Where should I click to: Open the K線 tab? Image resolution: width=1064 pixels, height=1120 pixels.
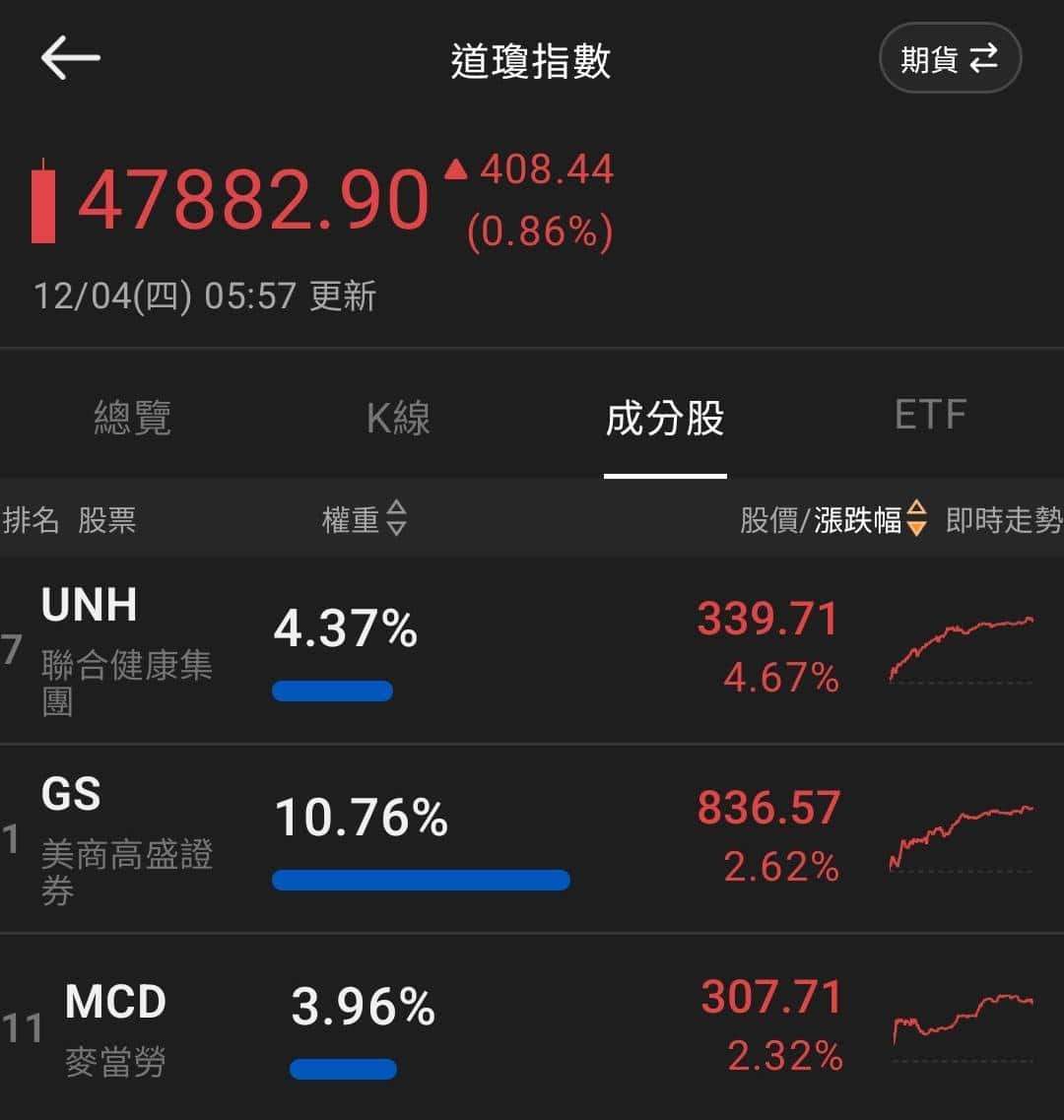pyautogui.click(x=399, y=418)
